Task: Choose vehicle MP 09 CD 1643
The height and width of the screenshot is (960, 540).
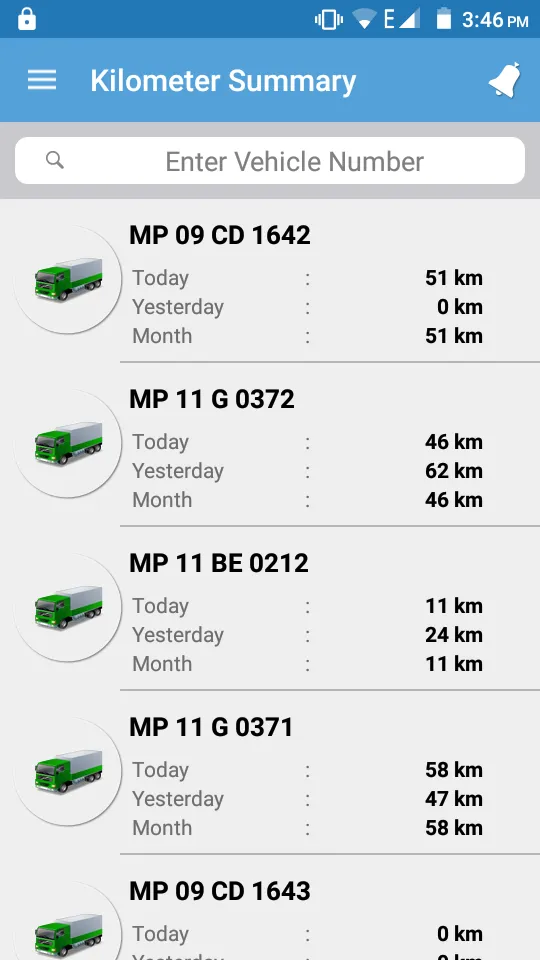Action: [270, 907]
